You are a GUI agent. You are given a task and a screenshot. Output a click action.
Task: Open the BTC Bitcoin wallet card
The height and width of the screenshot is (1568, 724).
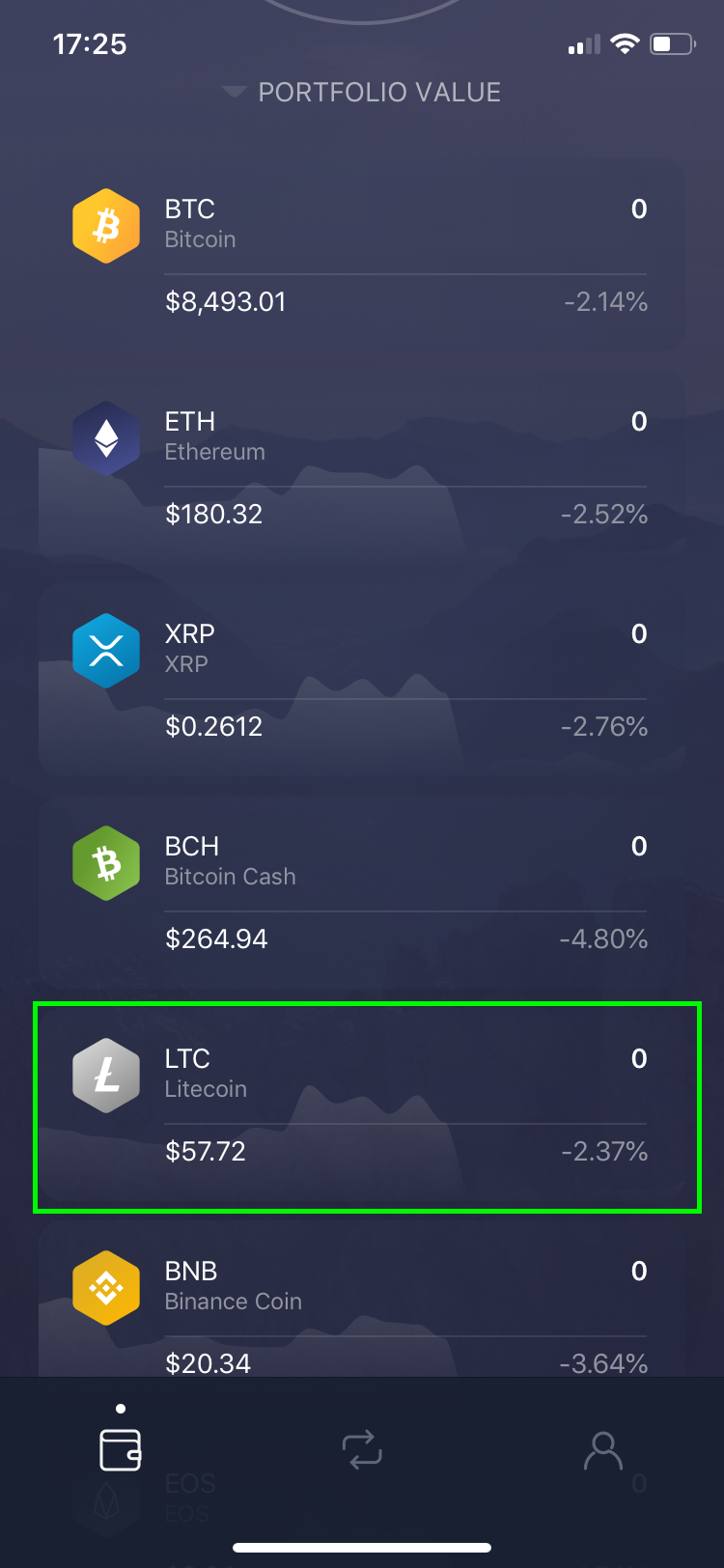pos(362,256)
